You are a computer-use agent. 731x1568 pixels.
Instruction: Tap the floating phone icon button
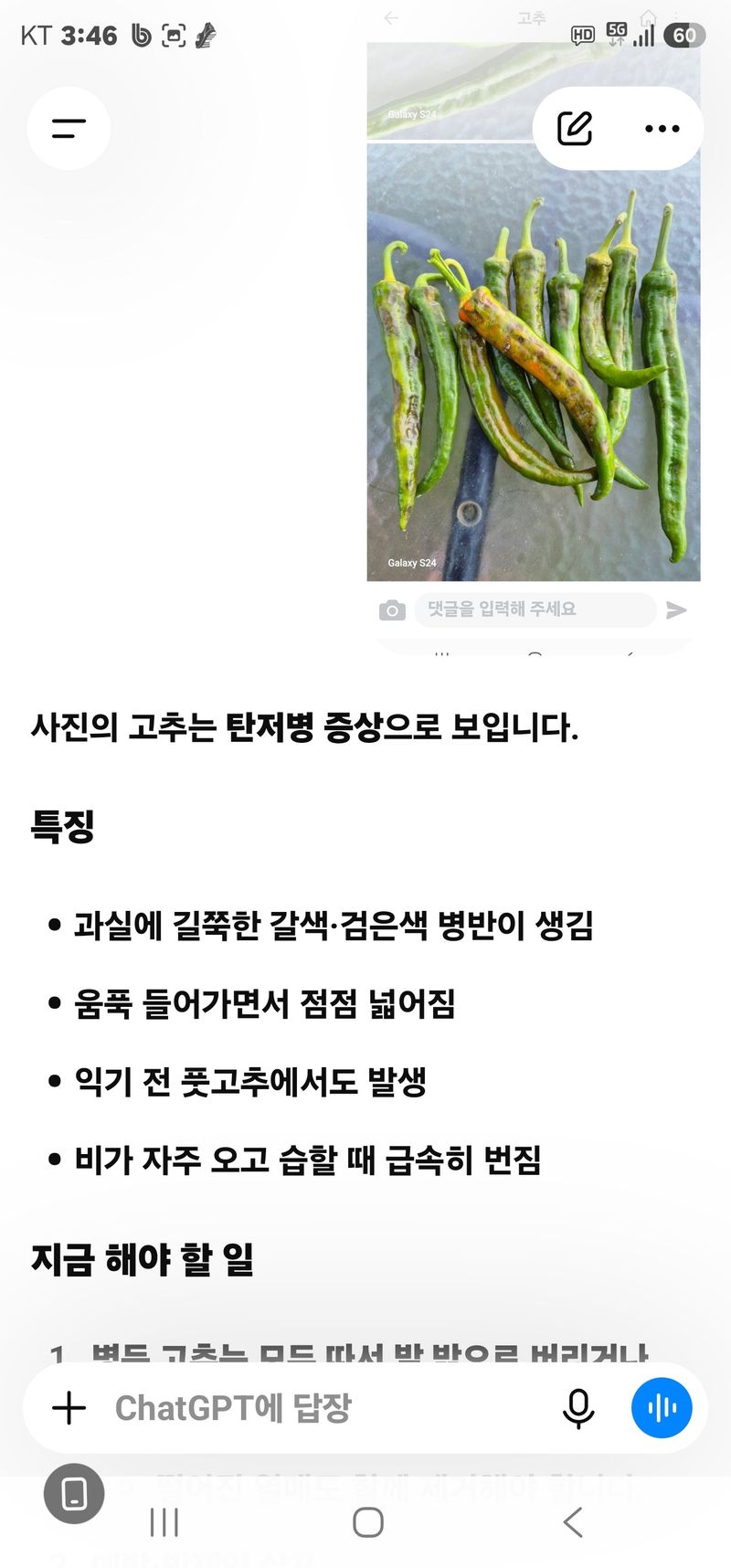coord(74,1494)
